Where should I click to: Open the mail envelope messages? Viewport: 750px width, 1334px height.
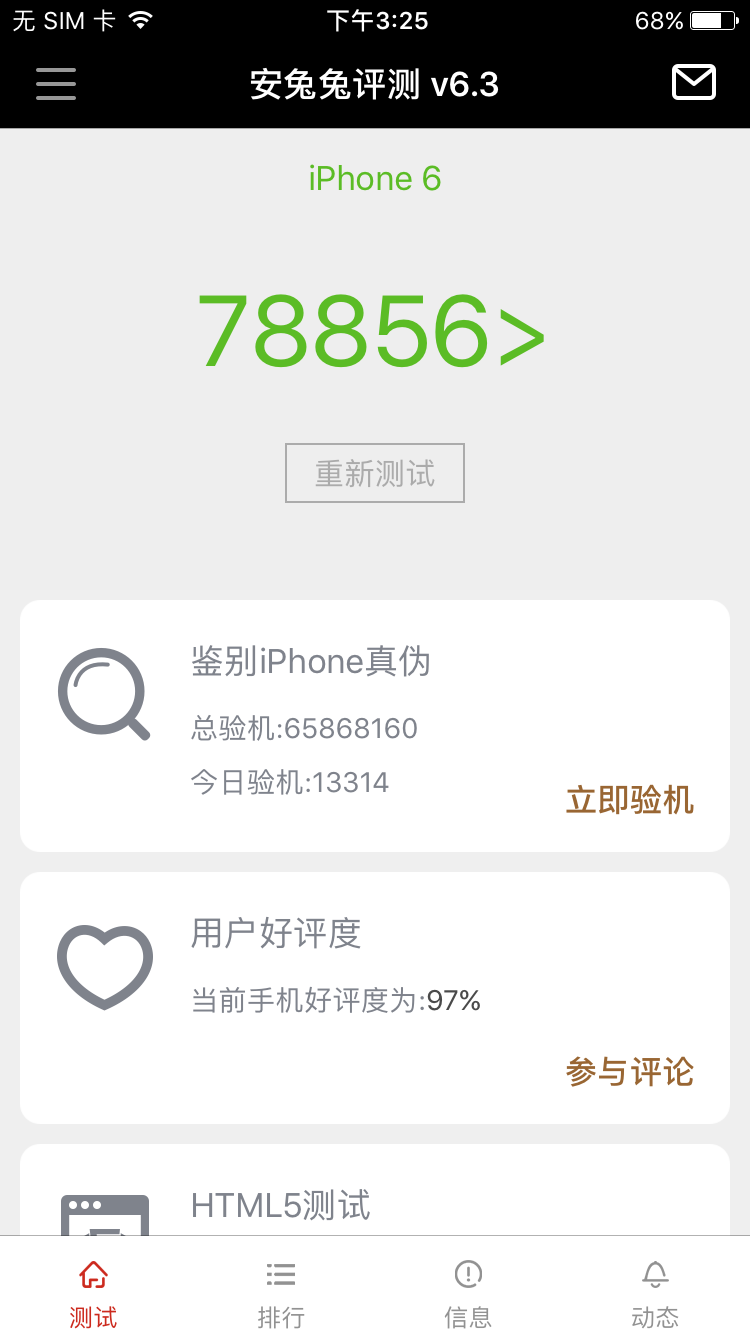click(x=693, y=83)
